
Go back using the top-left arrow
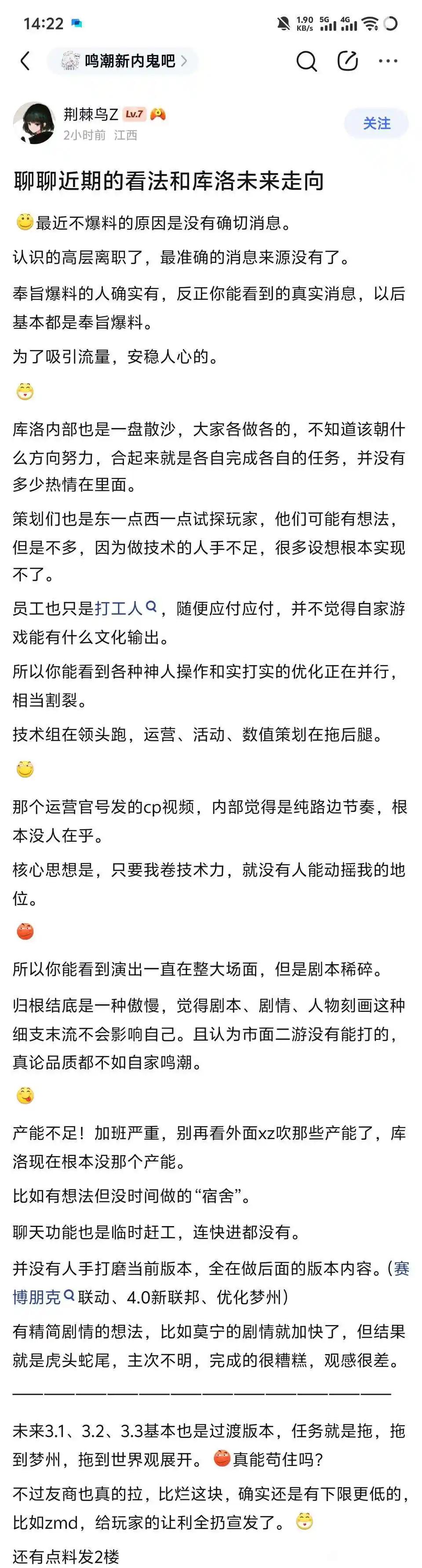25,61
